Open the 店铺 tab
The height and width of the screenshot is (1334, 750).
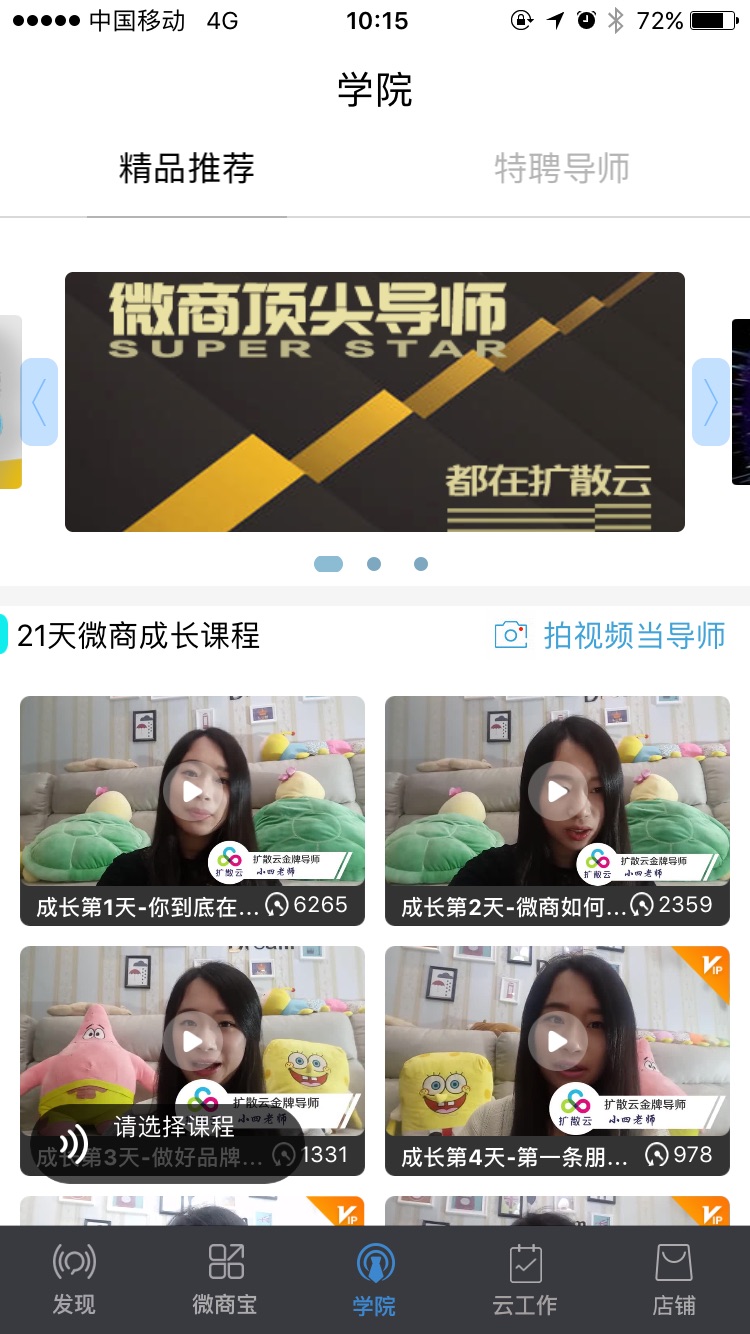(674, 1280)
